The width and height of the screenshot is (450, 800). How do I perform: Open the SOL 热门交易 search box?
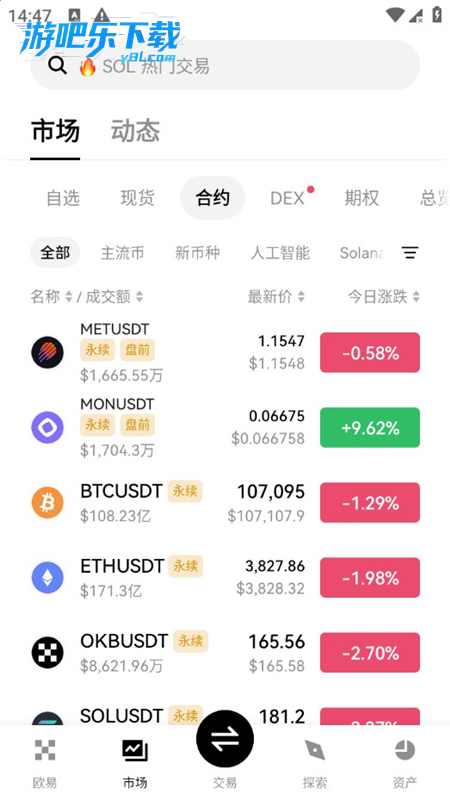click(x=224, y=65)
